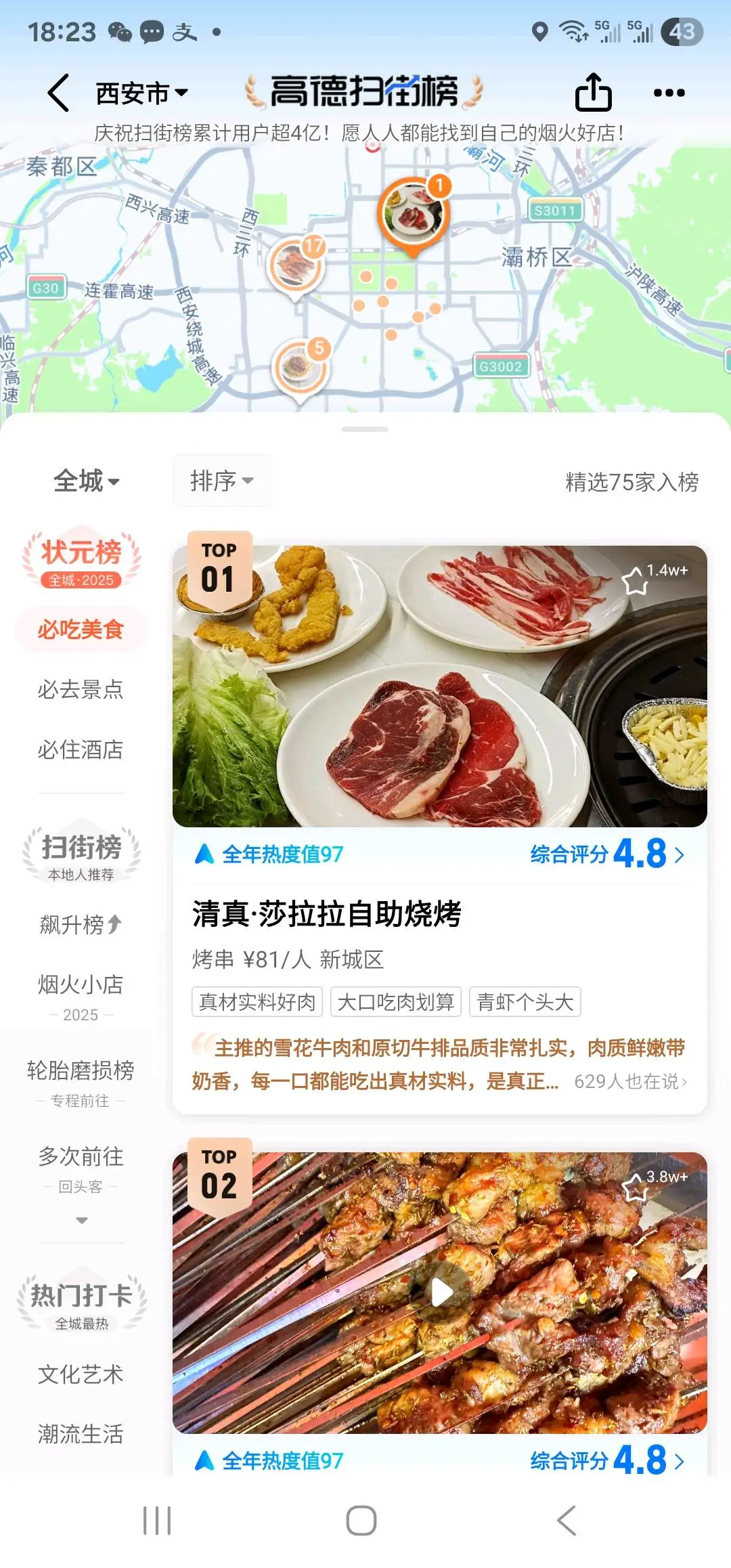The height and width of the screenshot is (1568, 731).
Task: Share this 高德扫街榜 page
Action: [x=593, y=92]
